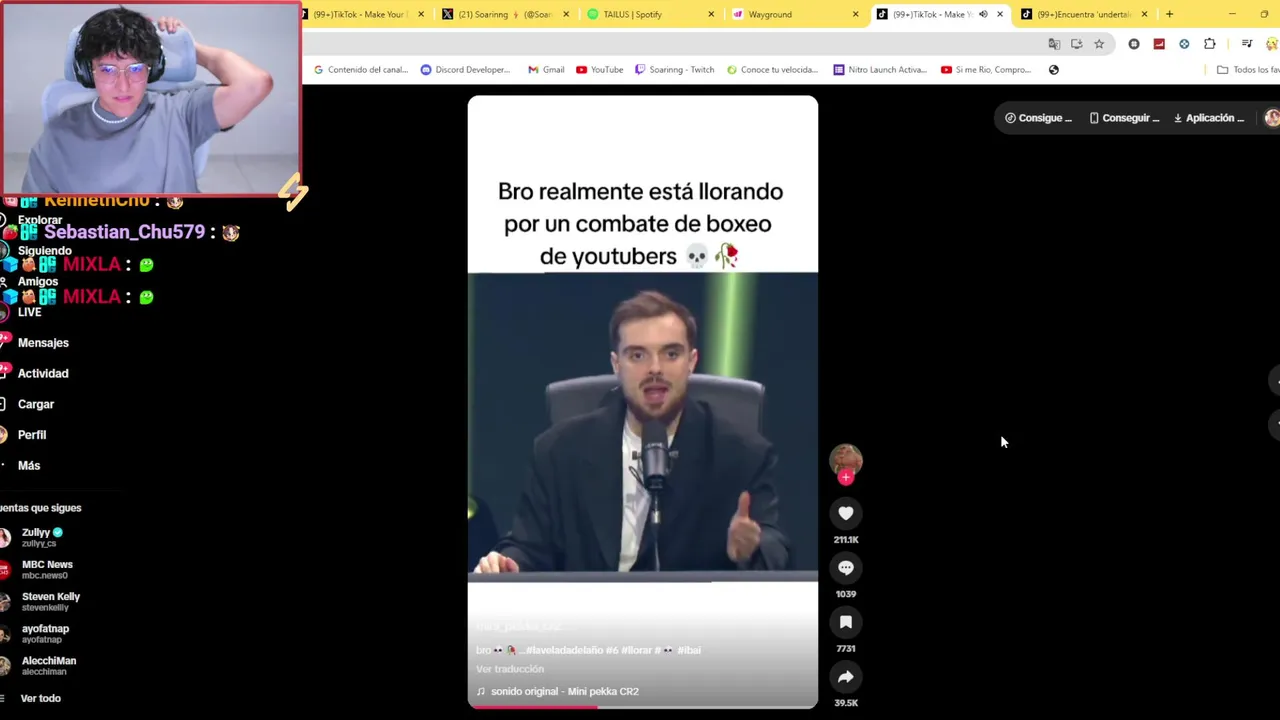
Task: Expand the Más menu item
Action: (29, 466)
